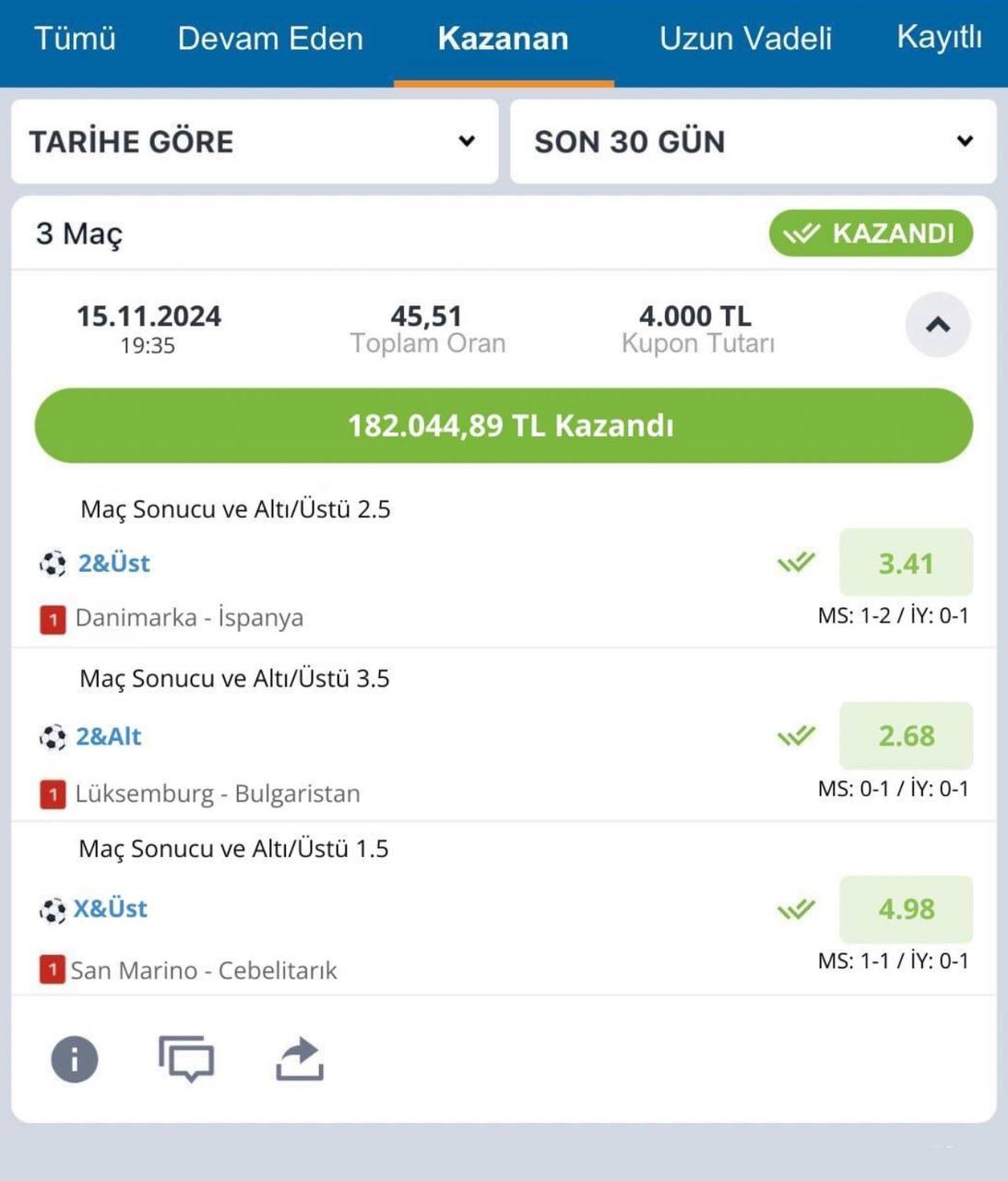Open the Uzun Vadeli tab
The height and width of the screenshot is (1181, 1008).
click(x=745, y=38)
